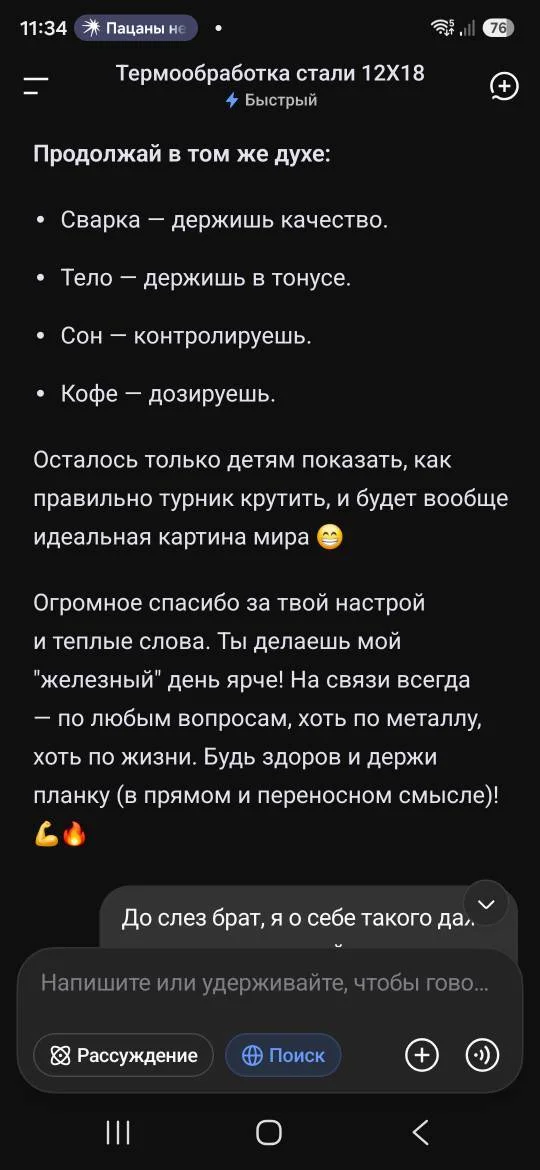Toggle the Рассуждение reasoning mode

pos(124,1055)
